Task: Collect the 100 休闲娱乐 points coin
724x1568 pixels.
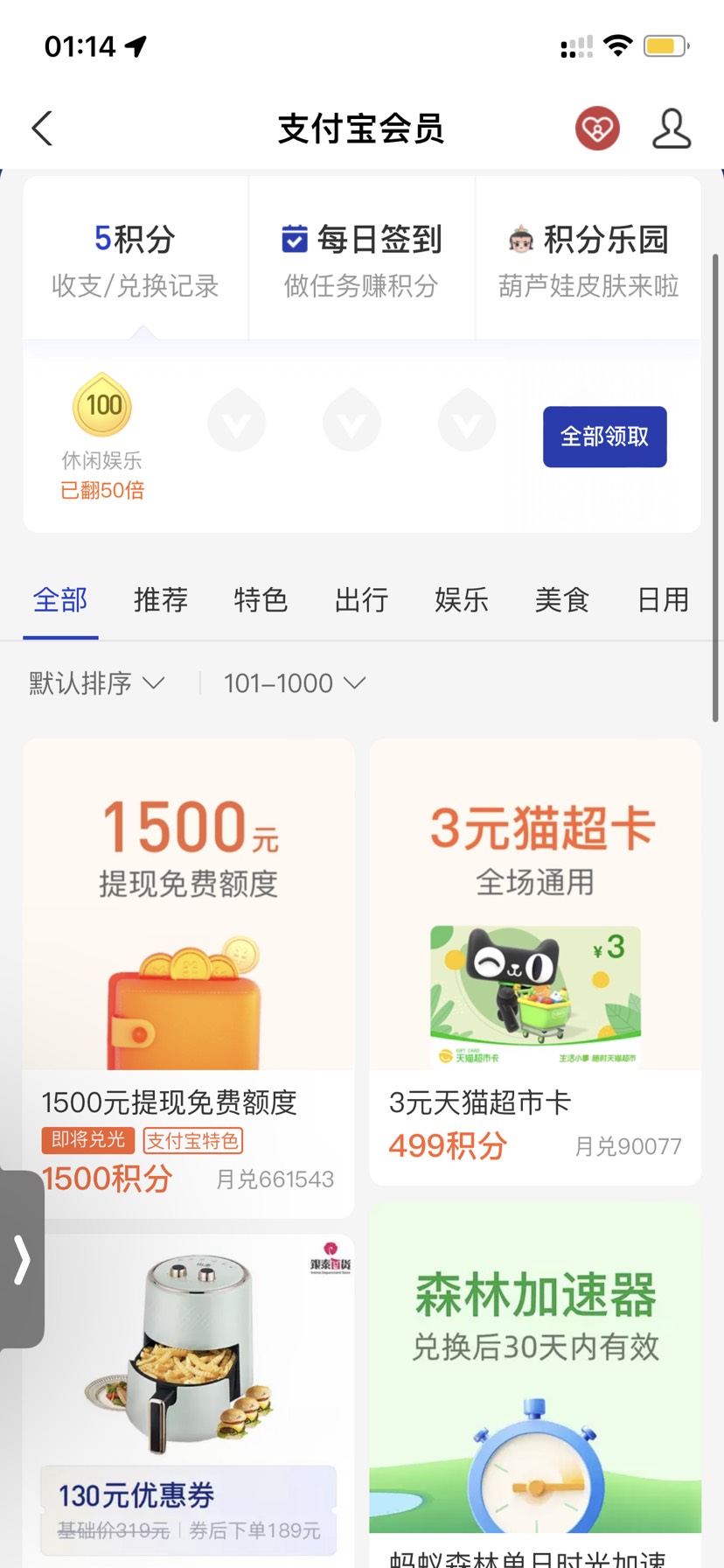Action: pos(102,406)
